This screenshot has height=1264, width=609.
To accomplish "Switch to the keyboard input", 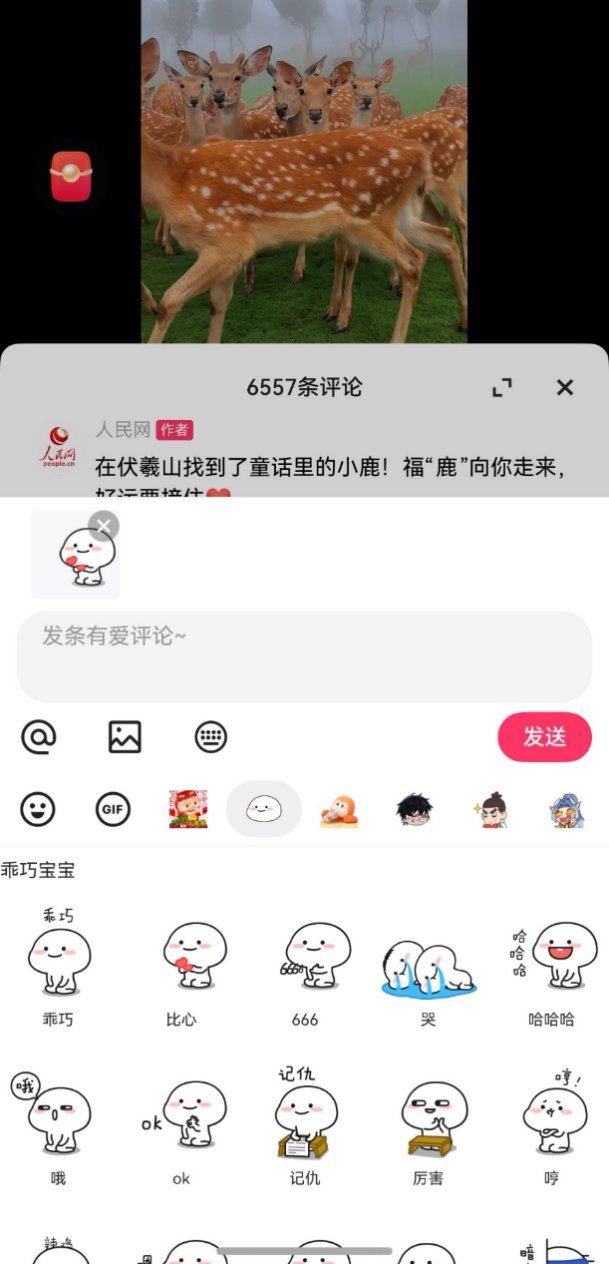I will (211, 737).
